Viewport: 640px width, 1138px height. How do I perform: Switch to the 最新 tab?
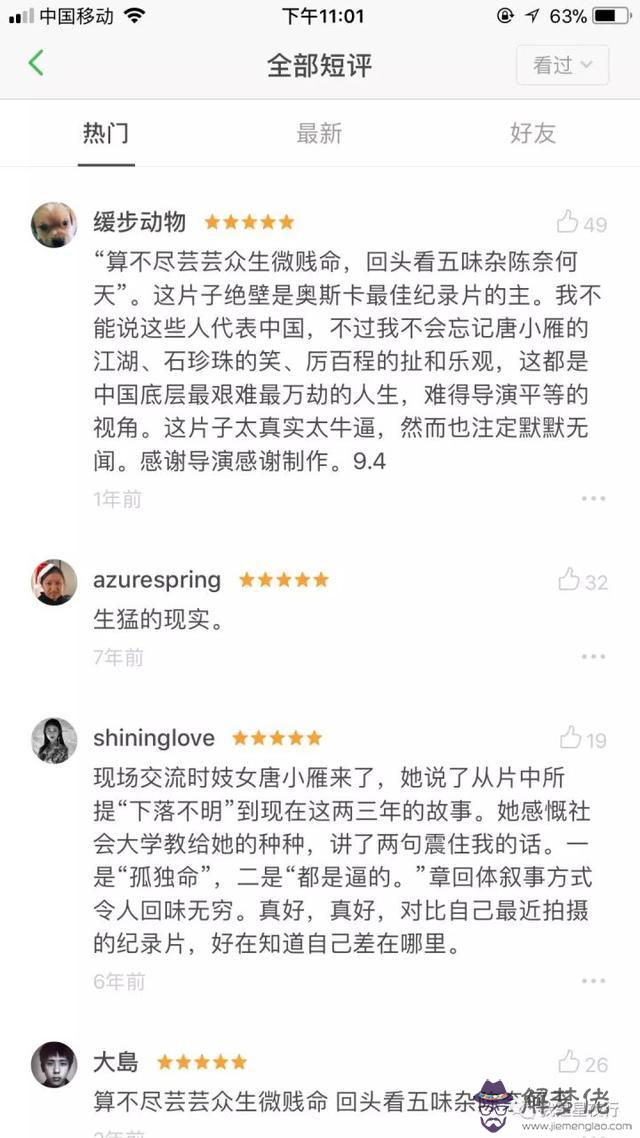click(x=319, y=133)
